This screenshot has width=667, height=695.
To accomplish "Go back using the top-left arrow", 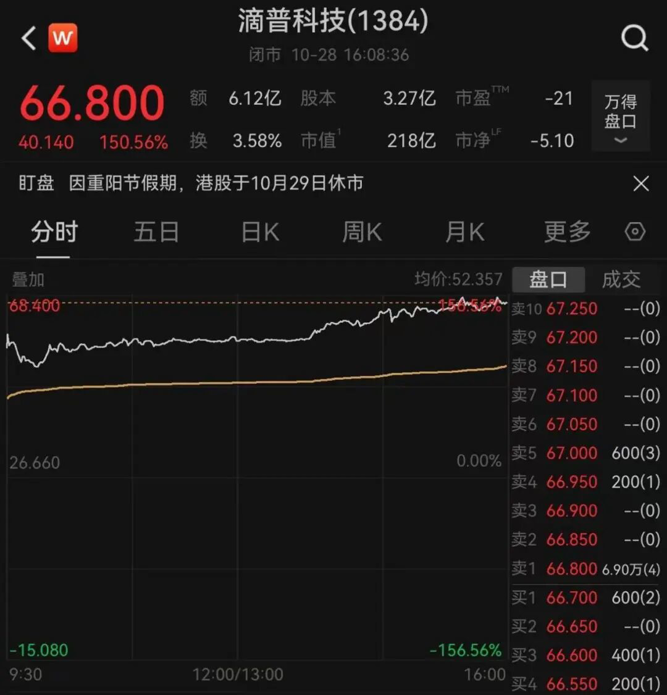I will (x=28, y=38).
